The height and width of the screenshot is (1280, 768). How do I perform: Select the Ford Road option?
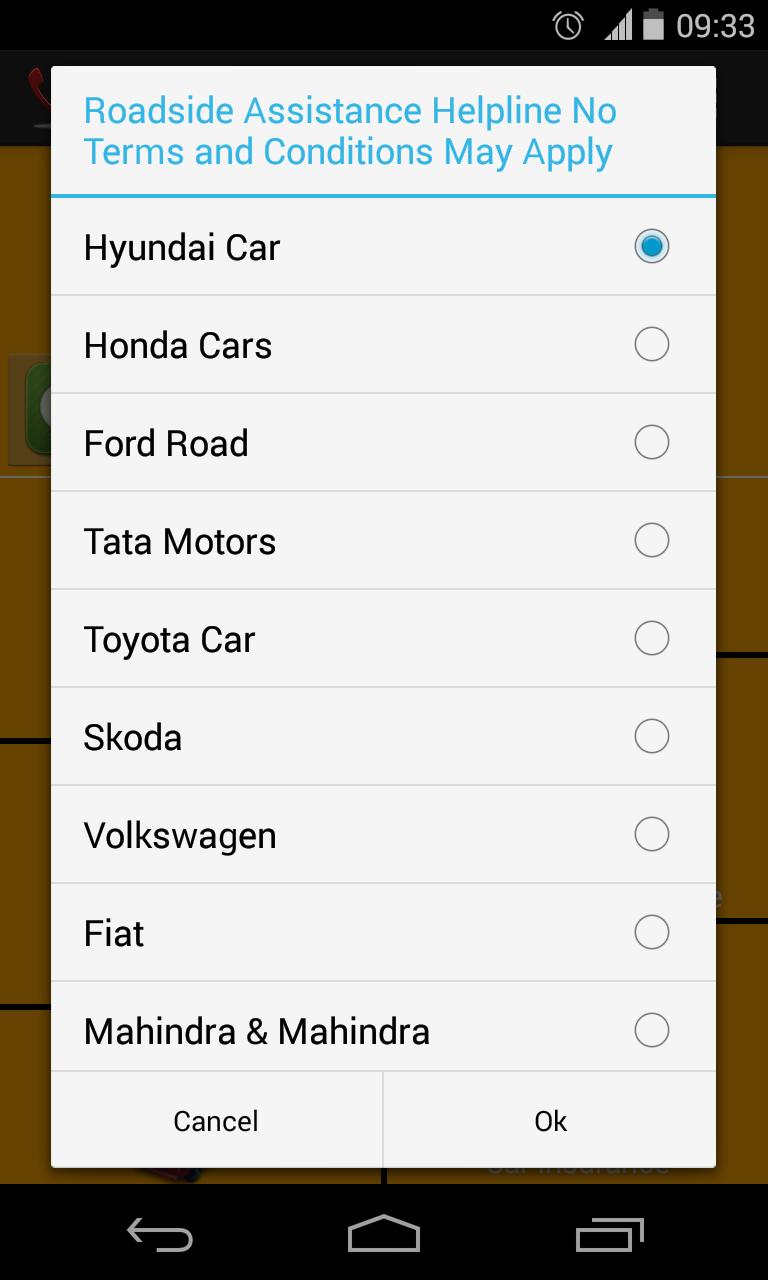point(383,443)
